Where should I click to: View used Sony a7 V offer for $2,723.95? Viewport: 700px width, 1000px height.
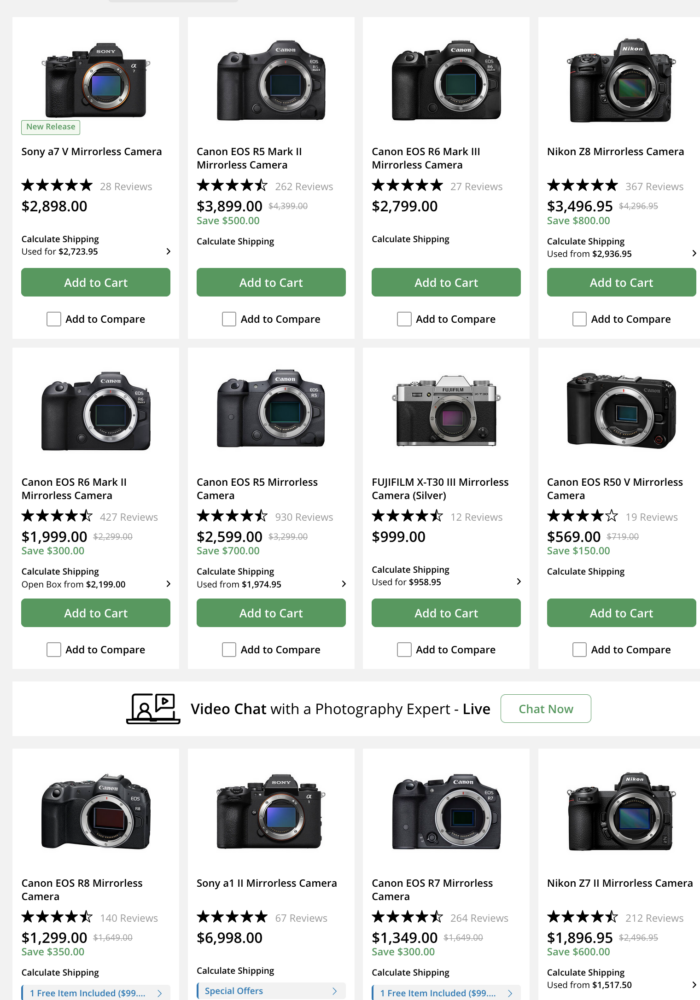pyautogui.click(x=96, y=252)
